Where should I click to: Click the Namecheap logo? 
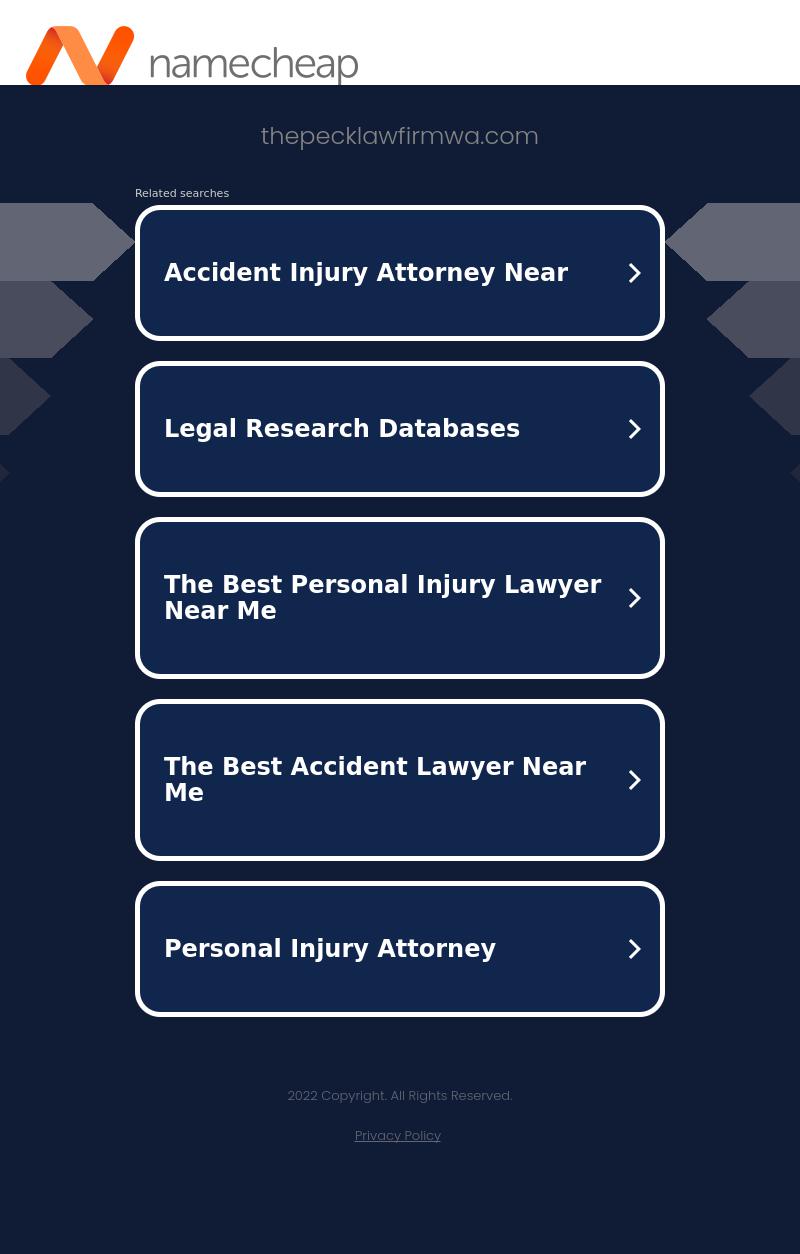click(x=191, y=56)
